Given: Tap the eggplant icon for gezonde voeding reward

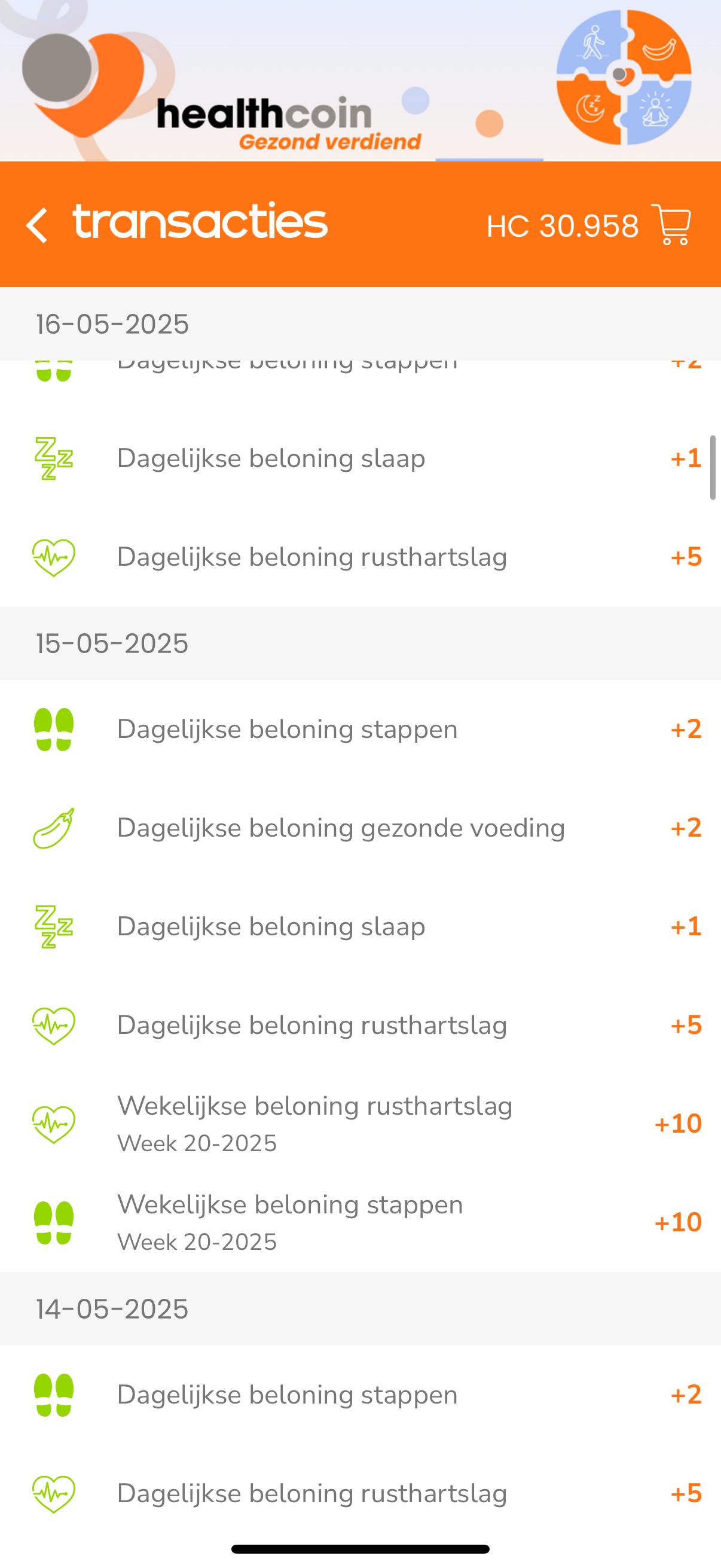Looking at the screenshot, I should click(53, 826).
